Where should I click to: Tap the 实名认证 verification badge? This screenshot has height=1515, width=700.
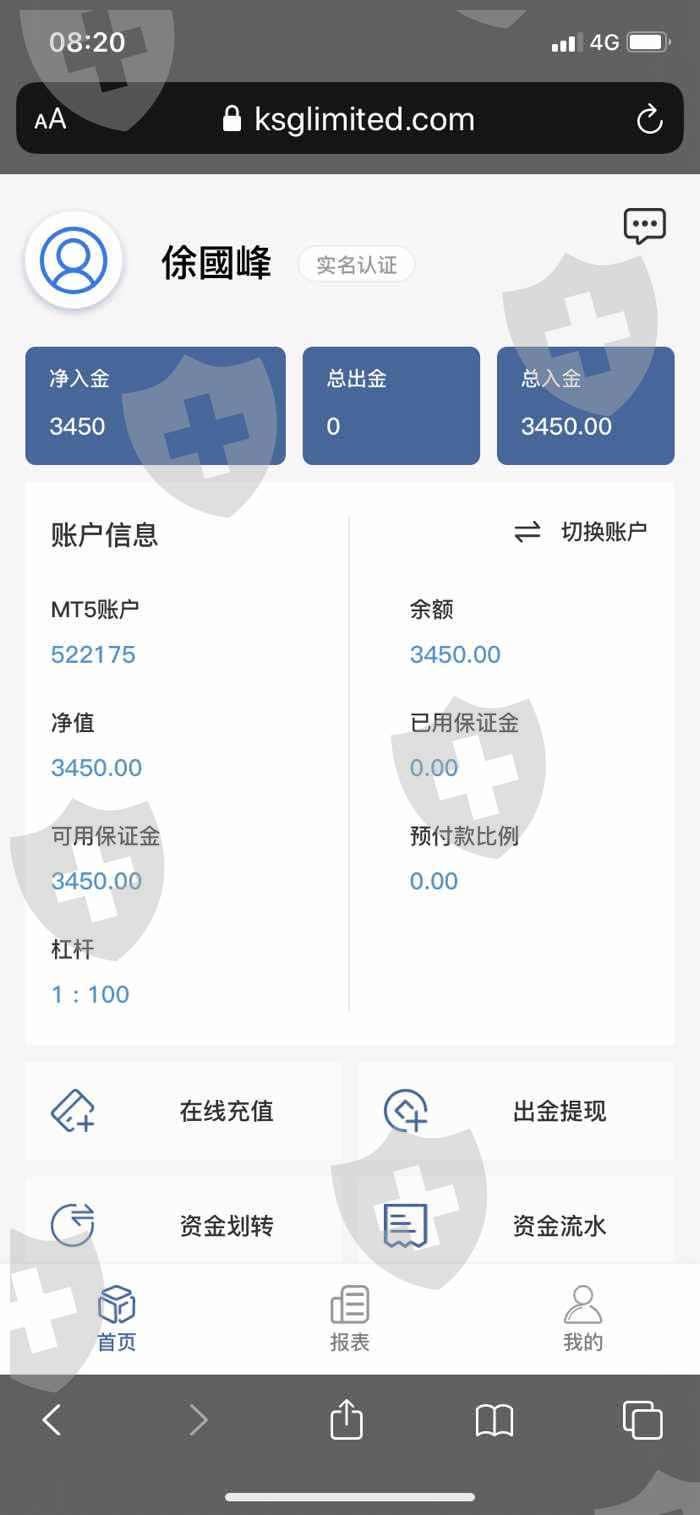pyautogui.click(x=356, y=265)
